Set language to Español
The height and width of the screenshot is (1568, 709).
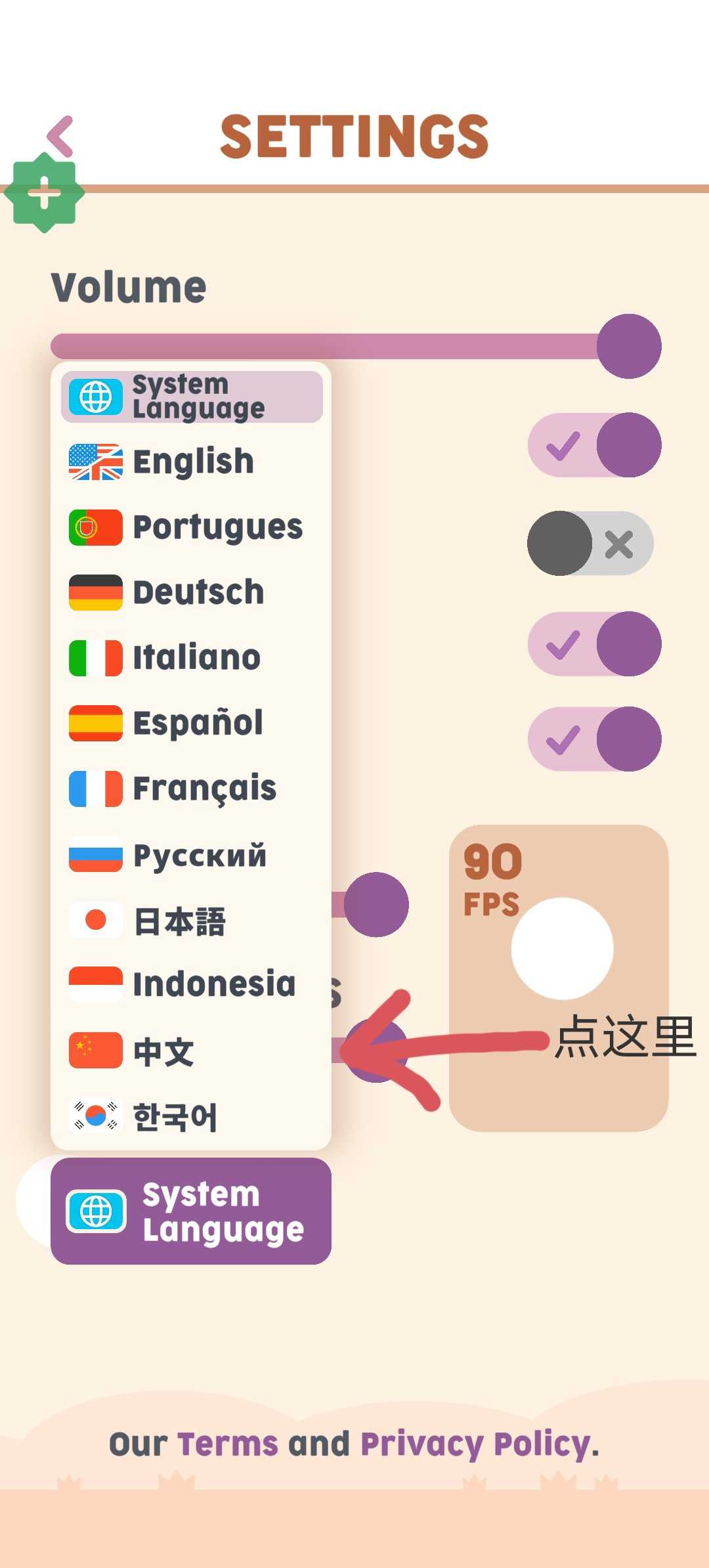point(191,723)
